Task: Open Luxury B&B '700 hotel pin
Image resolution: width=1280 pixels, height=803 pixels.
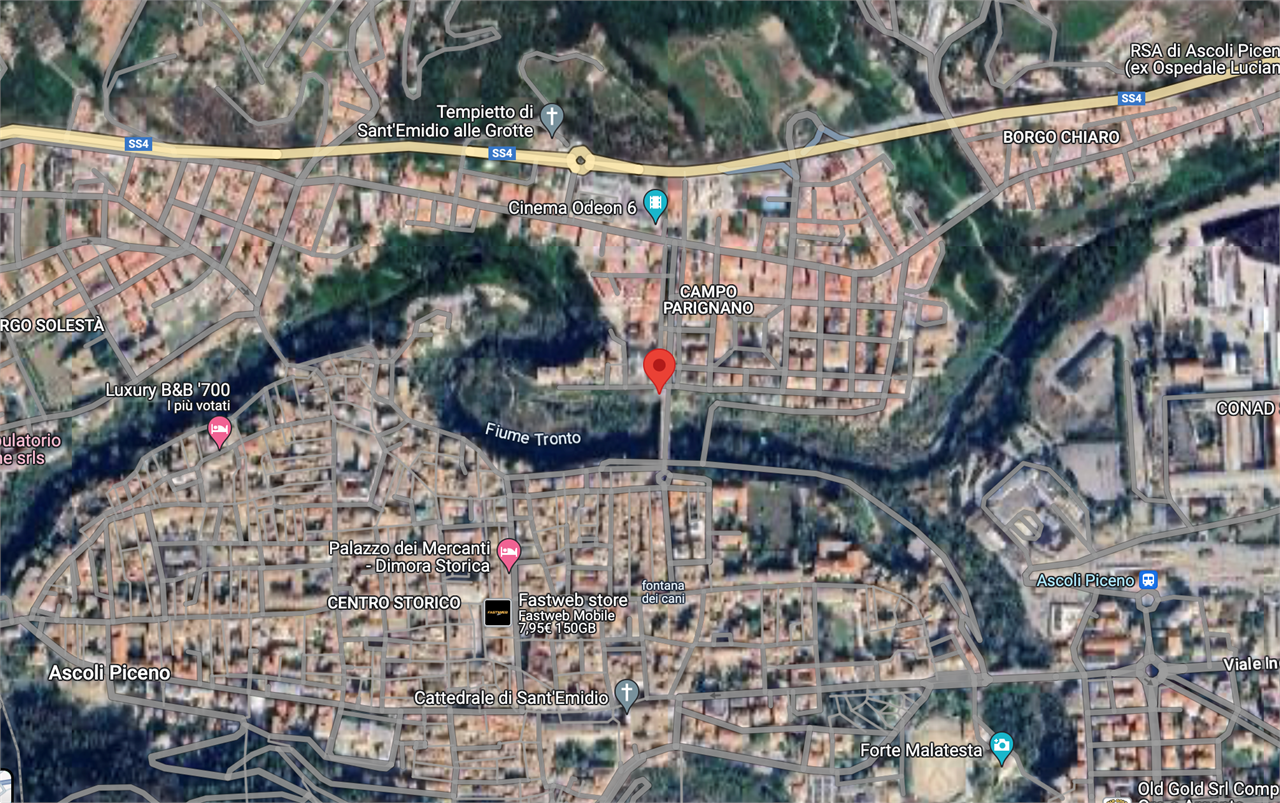Action: point(219,431)
